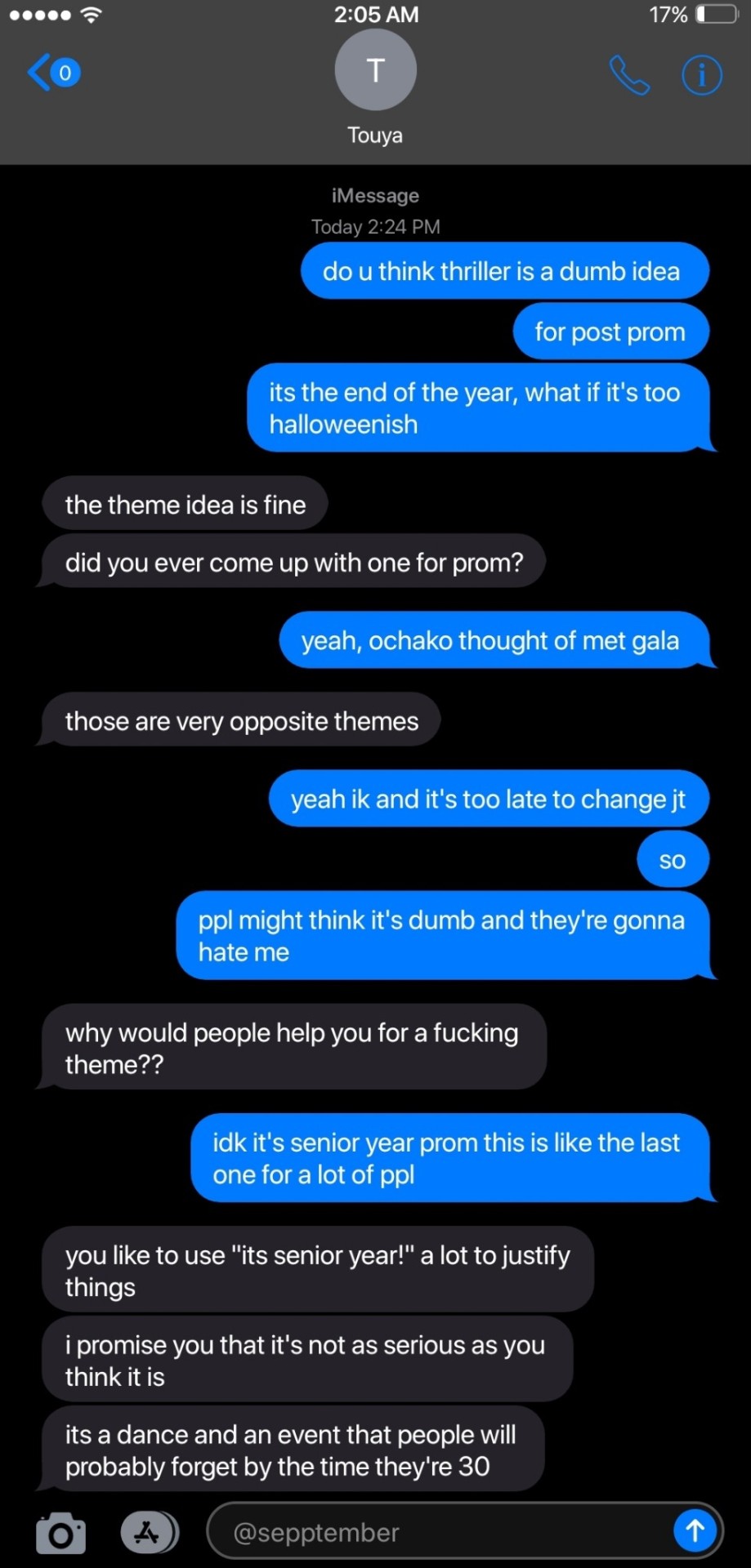Open Touya's contact avatar

375,71
